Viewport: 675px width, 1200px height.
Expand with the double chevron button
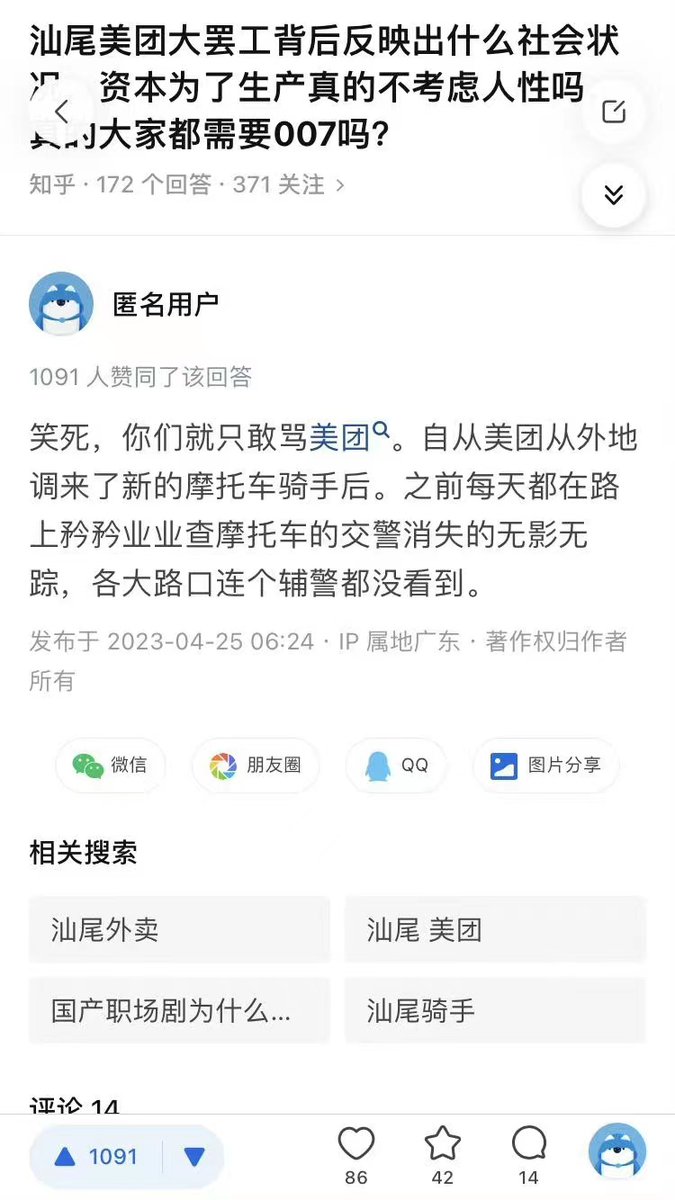tap(613, 195)
